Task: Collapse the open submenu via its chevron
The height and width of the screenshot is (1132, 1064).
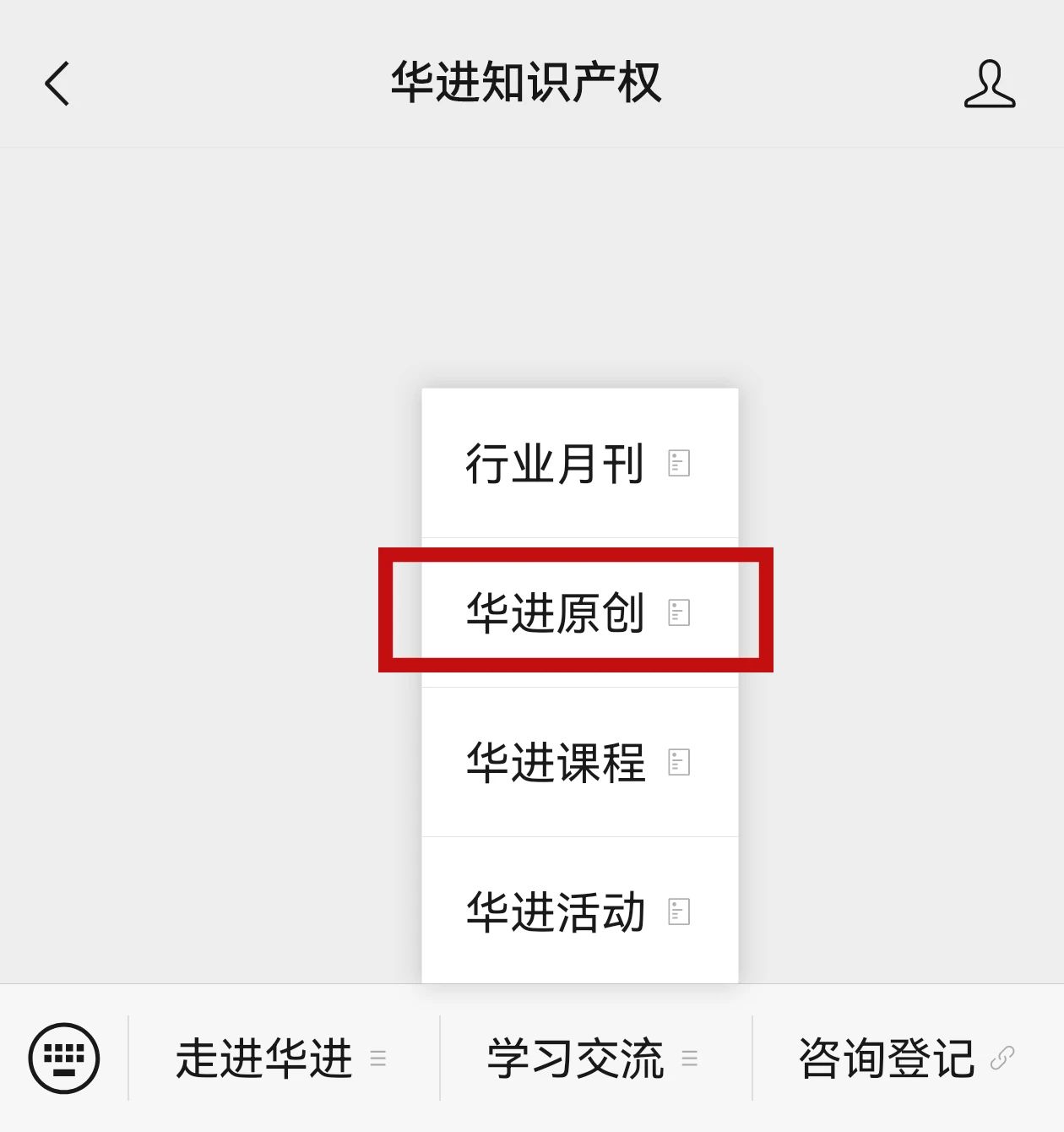Action: [x=379, y=1056]
